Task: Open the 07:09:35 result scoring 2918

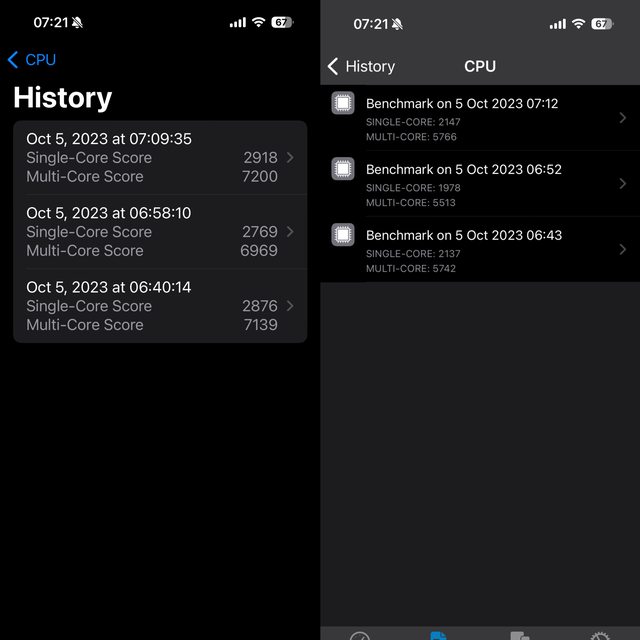Action: (160, 158)
